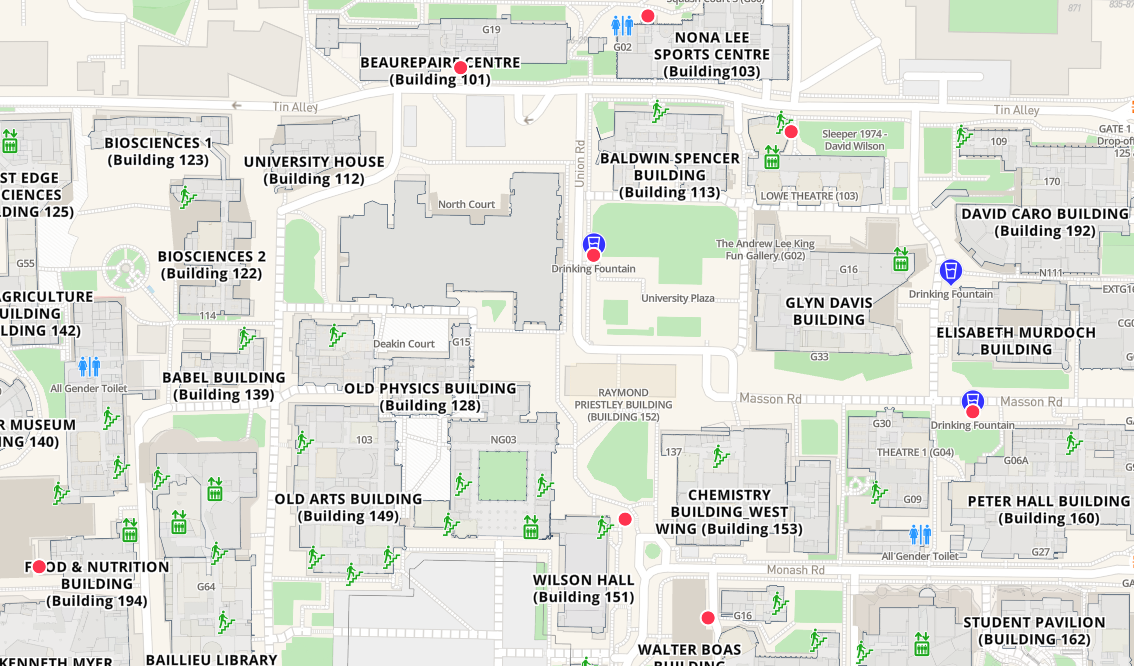Select the red marker at Walter Boas Building
This screenshot has height=666, width=1134.
tap(708, 618)
